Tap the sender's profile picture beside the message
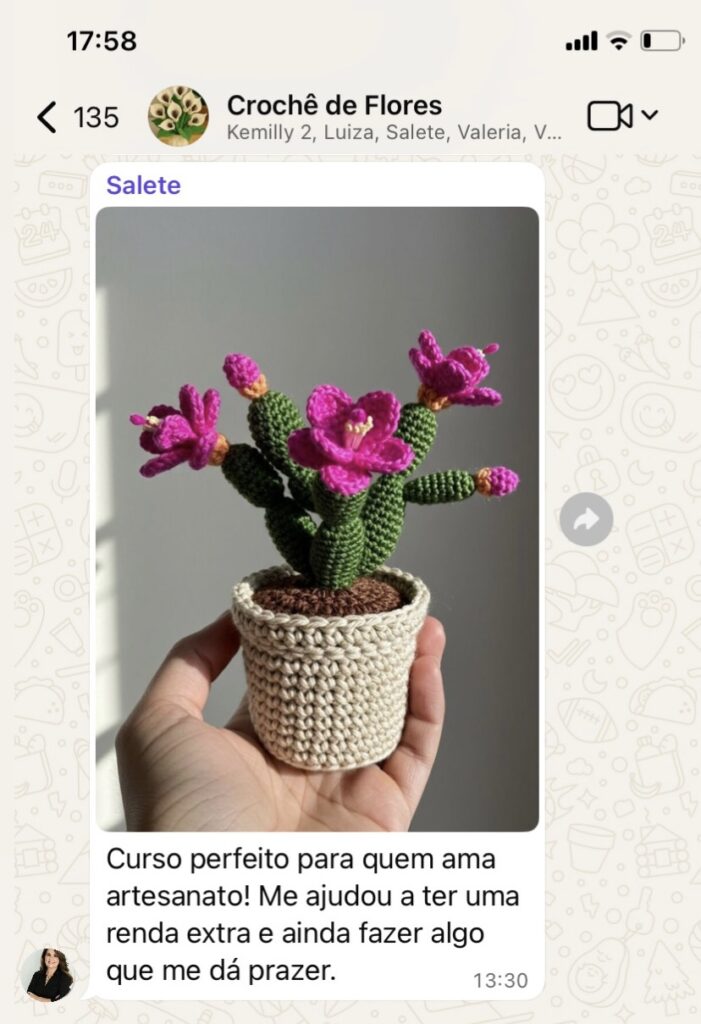Viewport: 701px width, 1024px height. (48, 974)
